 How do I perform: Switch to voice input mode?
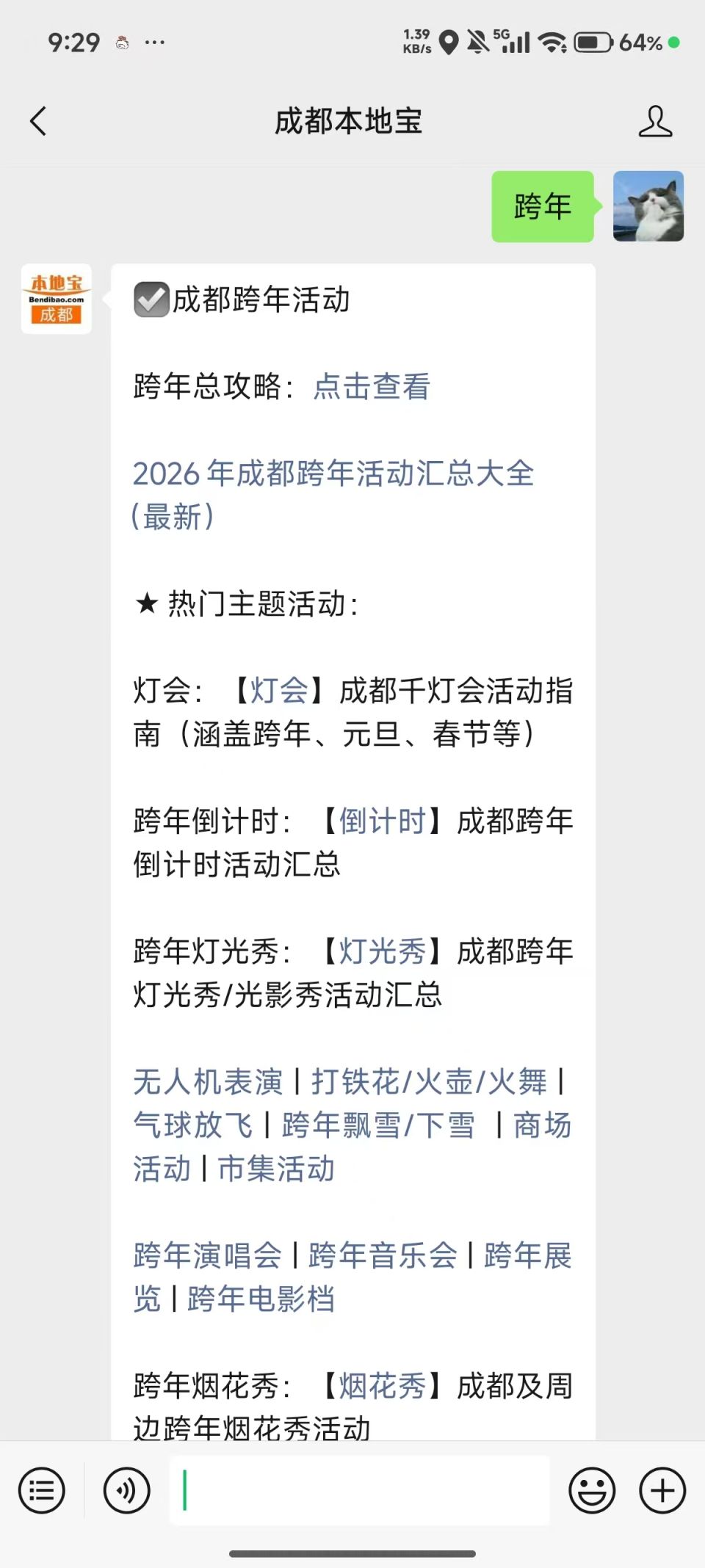pos(126,1490)
